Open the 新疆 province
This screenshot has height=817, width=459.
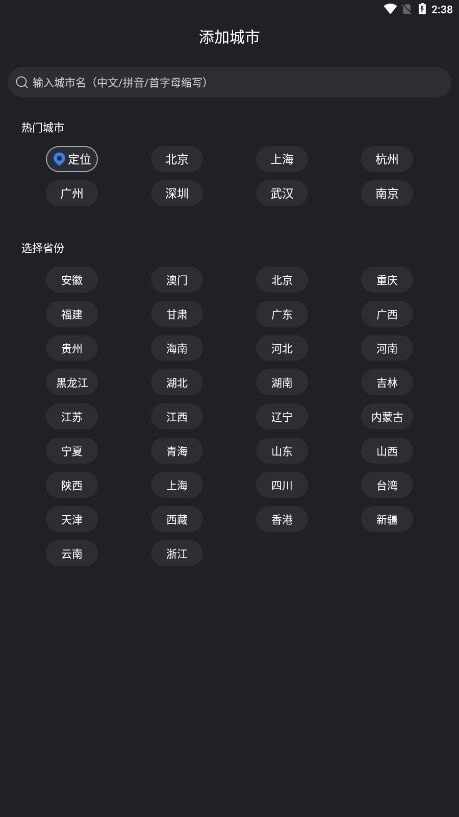coord(387,519)
